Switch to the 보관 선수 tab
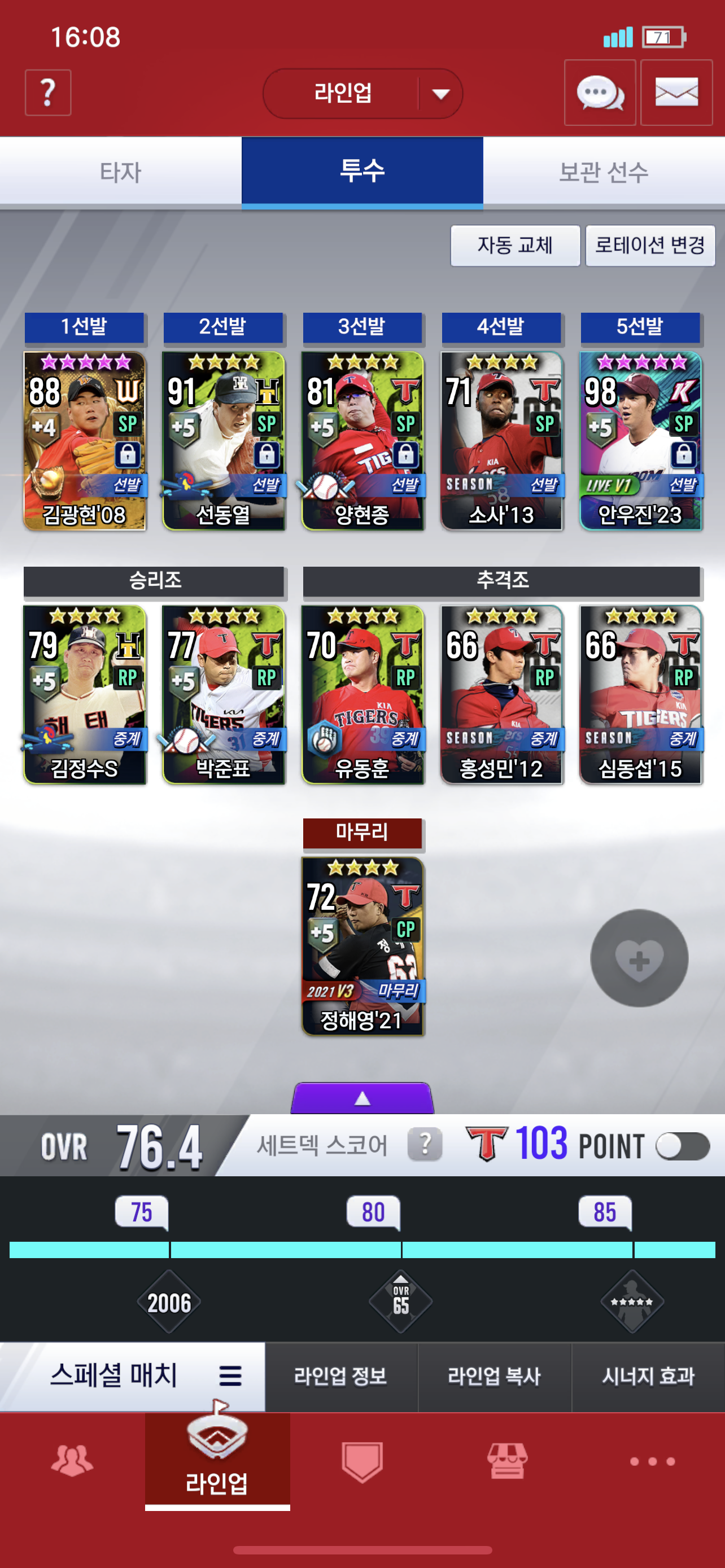The height and width of the screenshot is (1568, 725). click(604, 172)
